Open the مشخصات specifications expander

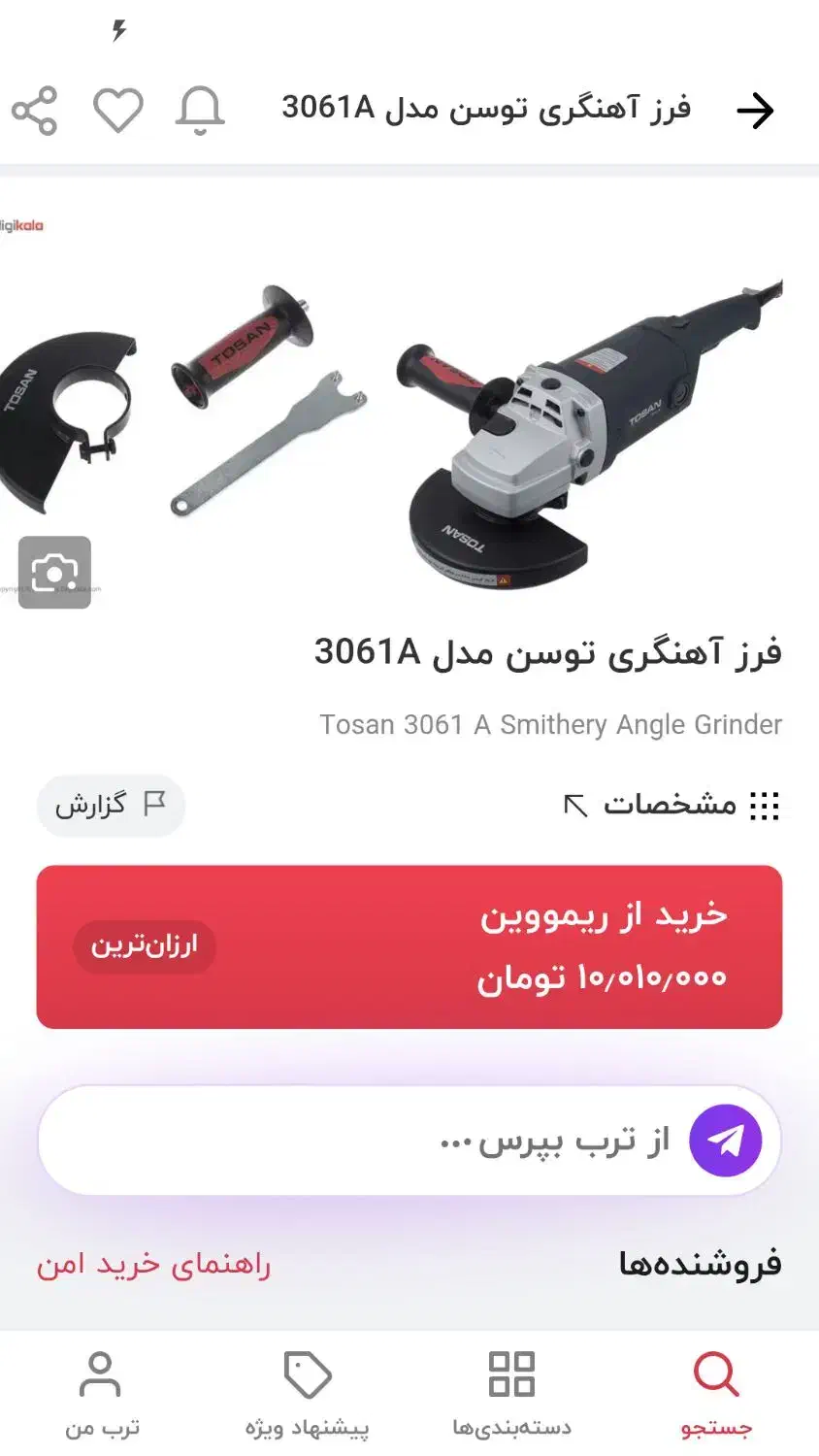pyautogui.click(x=670, y=805)
